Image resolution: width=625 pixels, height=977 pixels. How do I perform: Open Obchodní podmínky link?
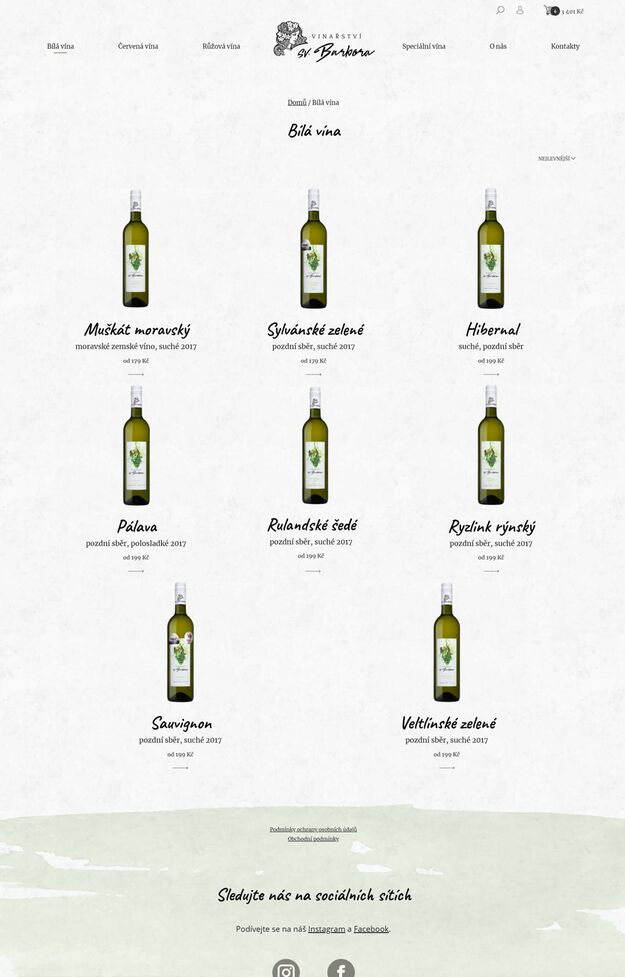(x=313, y=839)
